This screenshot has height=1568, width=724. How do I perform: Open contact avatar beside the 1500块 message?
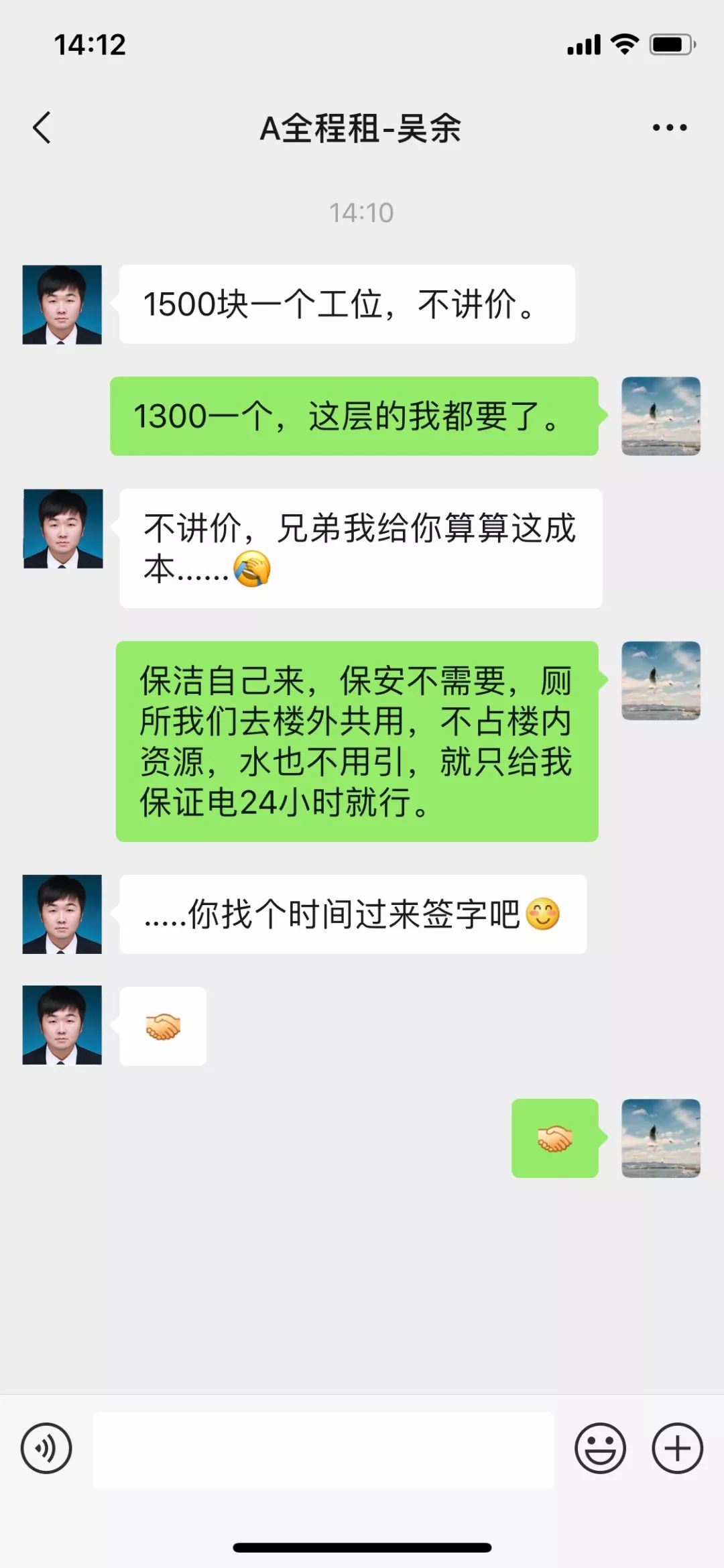click(x=62, y=305)
